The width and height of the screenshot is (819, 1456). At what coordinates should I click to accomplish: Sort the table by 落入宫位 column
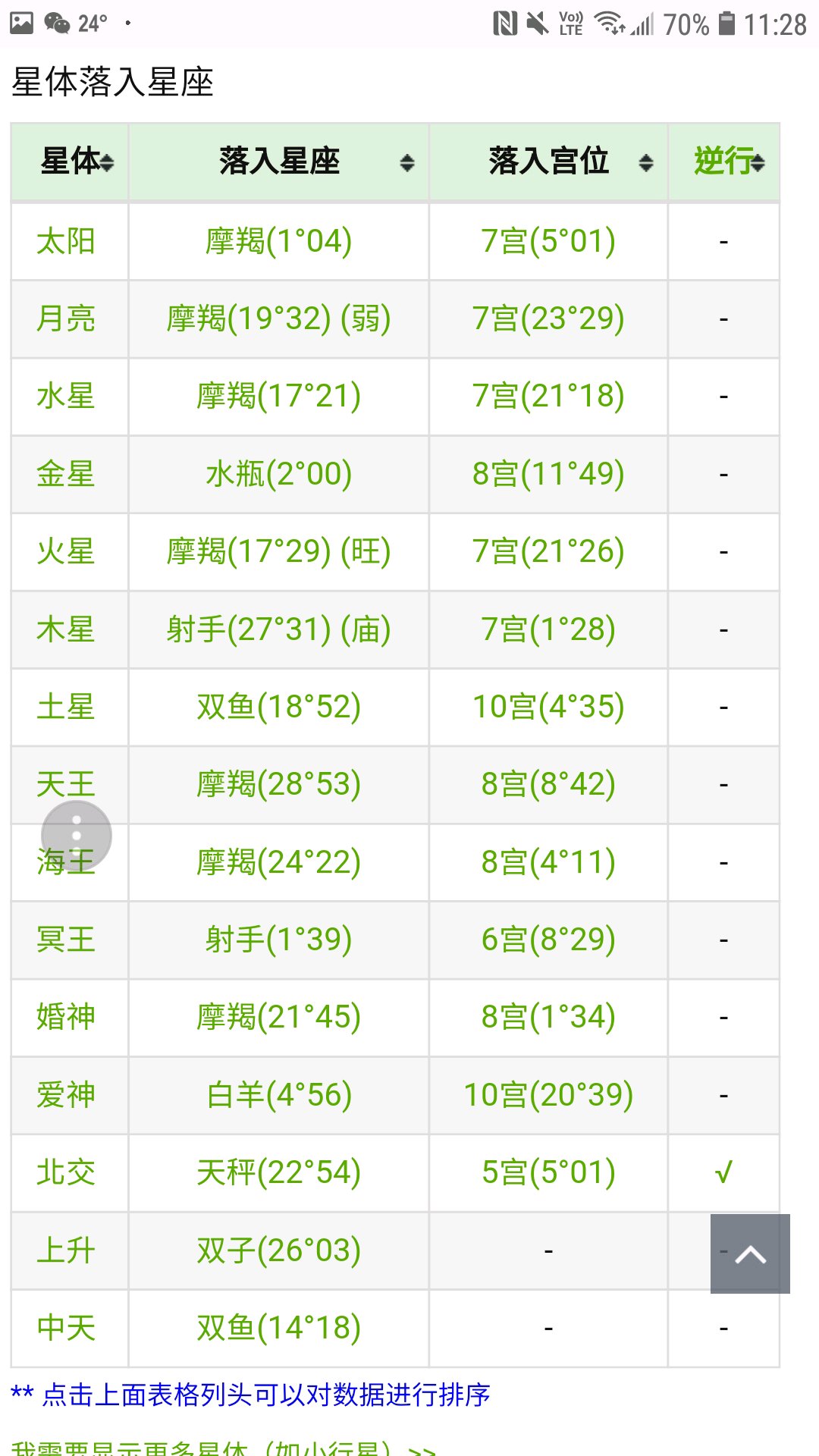[x=548, y=162]
